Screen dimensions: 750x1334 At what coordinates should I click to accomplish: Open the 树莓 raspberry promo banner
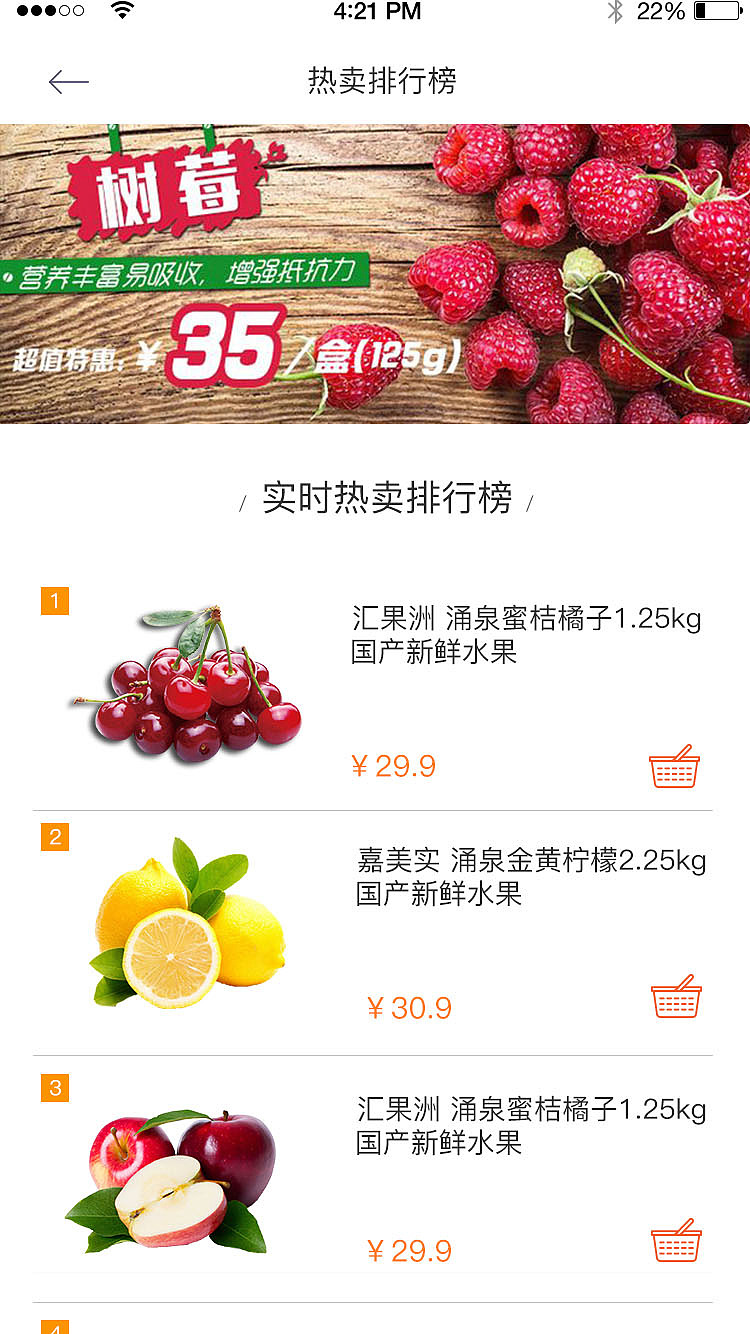[375, 277]
